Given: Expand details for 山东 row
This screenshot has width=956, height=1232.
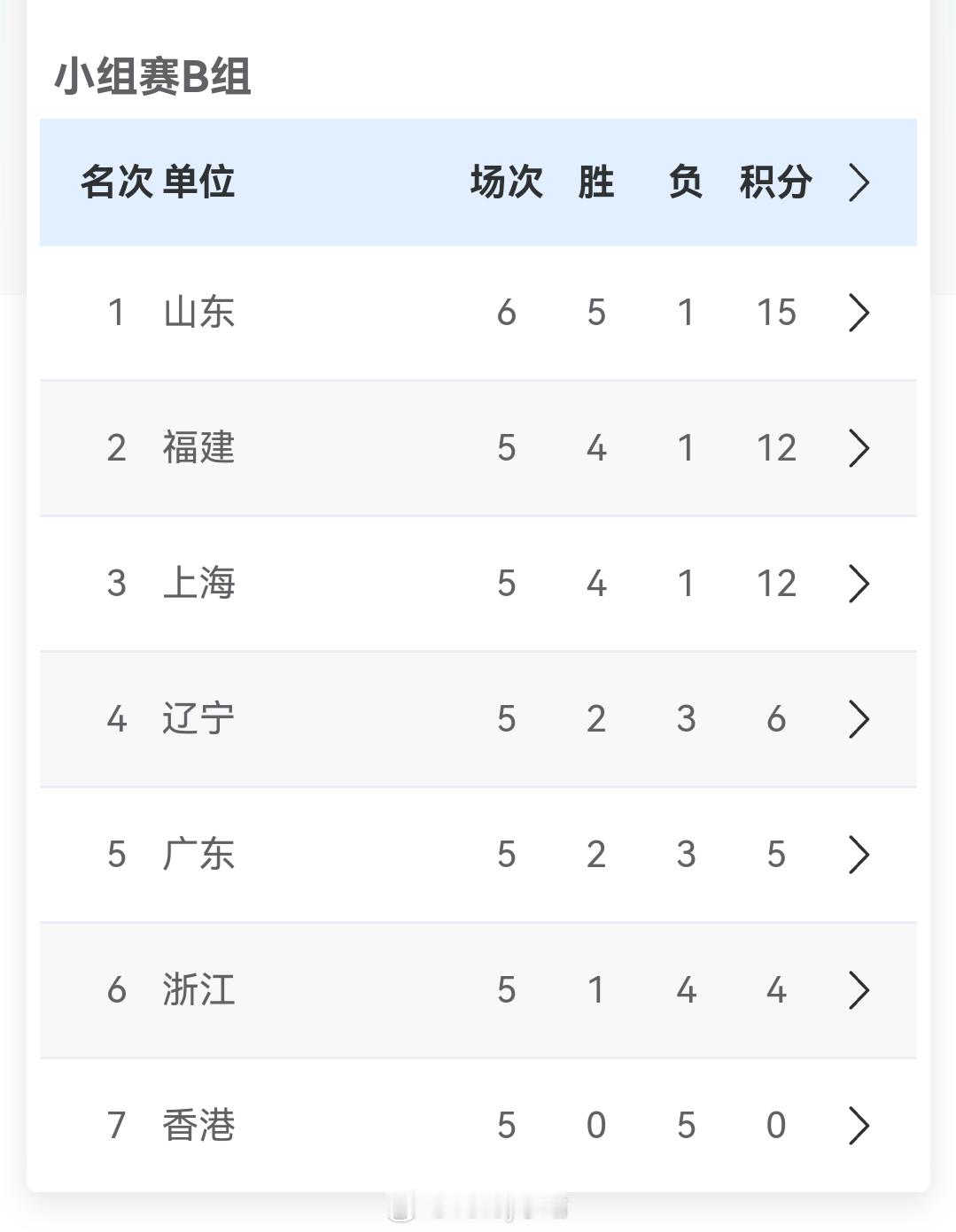Looking at the screenshot, I should [x=858, y=313].
